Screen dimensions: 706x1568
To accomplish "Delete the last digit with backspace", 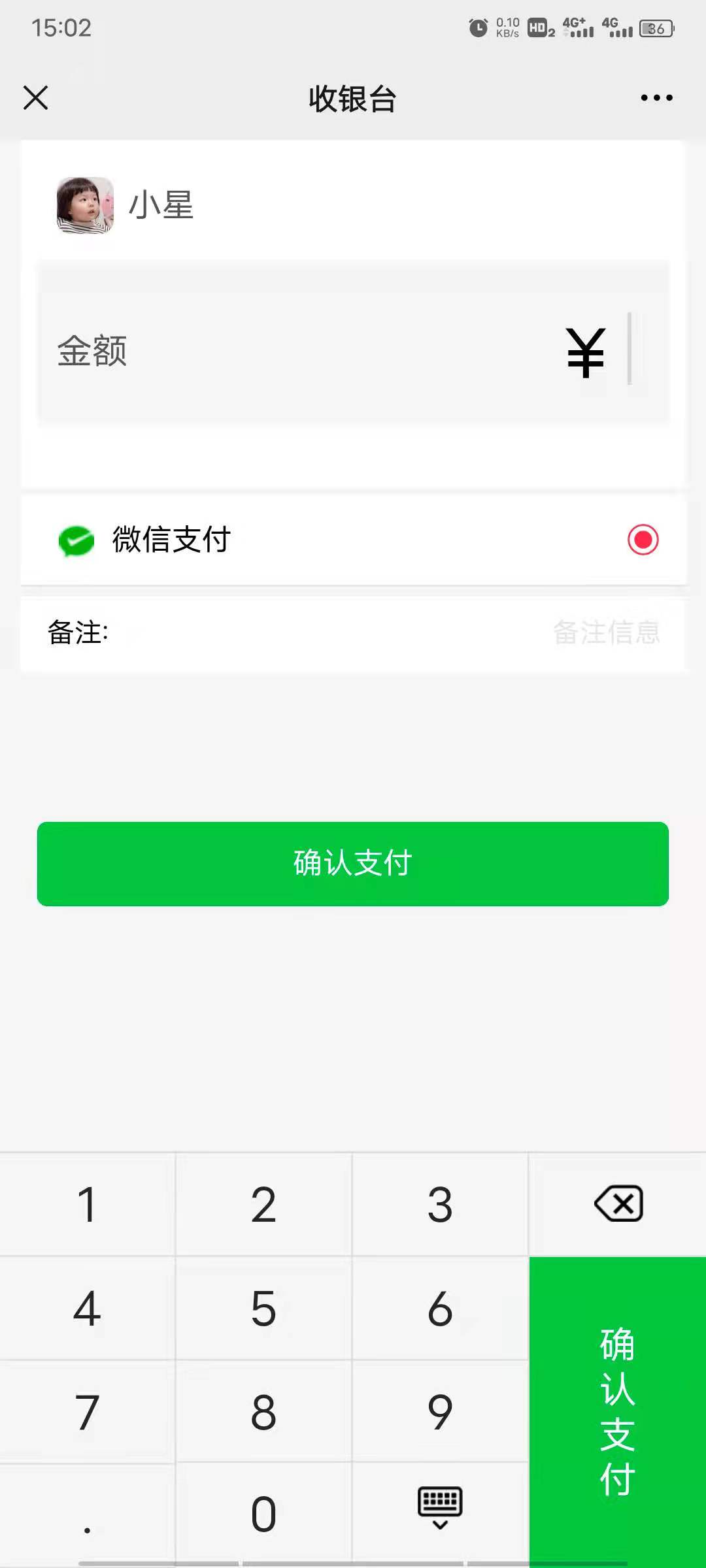I will click(618, 1203).
